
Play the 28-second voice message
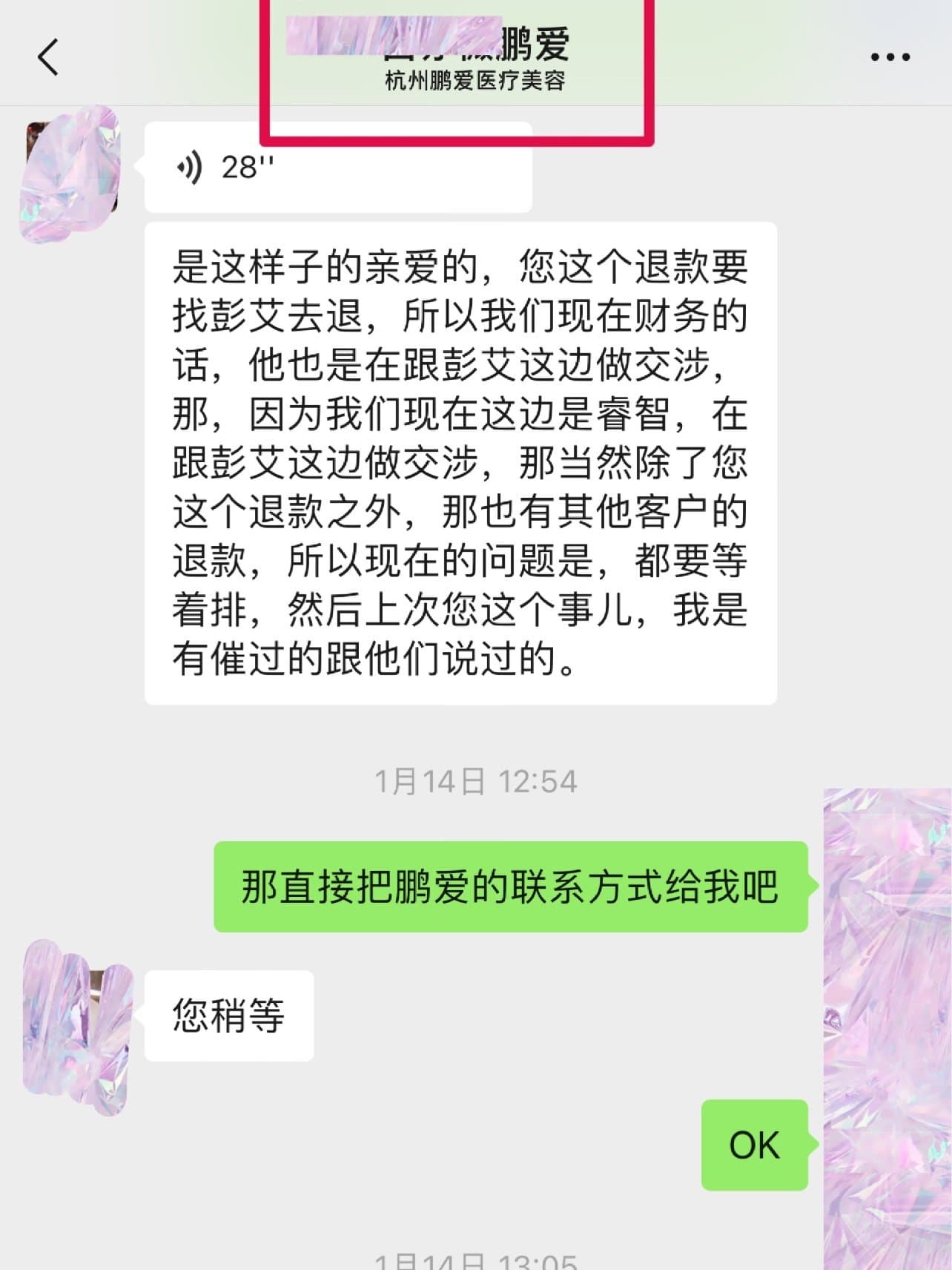point(337,168)
